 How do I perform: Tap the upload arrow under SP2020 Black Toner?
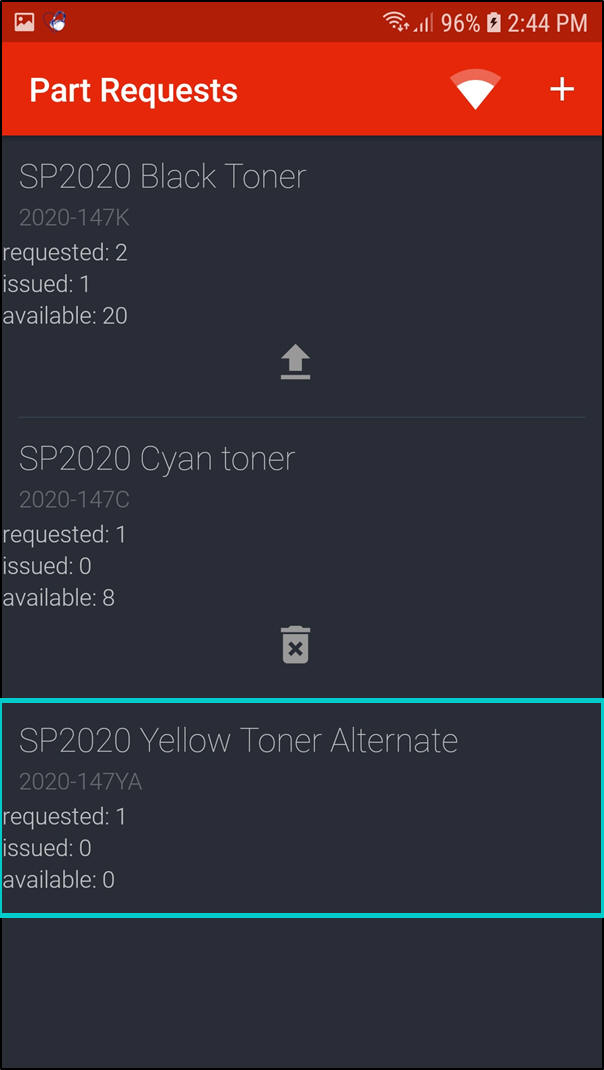(x=295, y=362)
